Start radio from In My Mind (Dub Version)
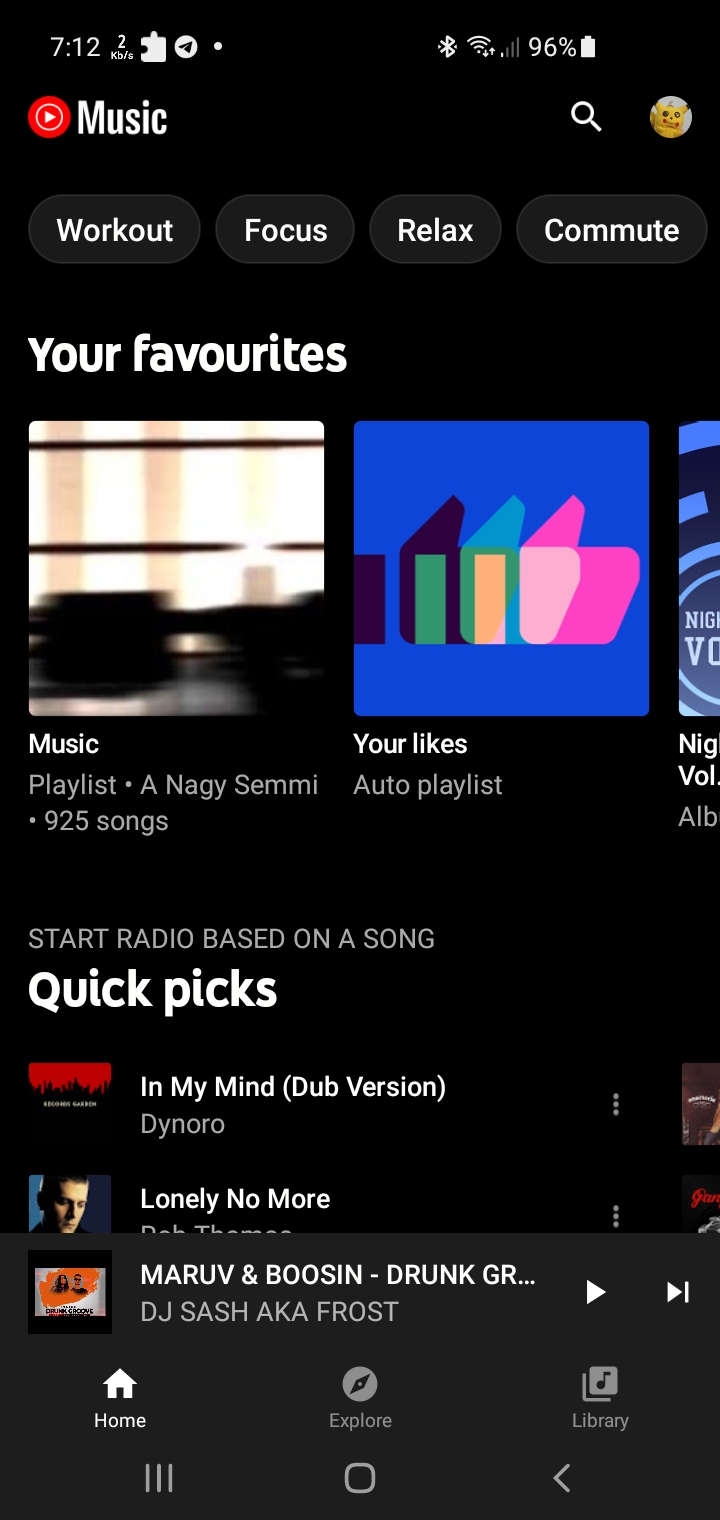Image resolution: width=720 pixels, height=1520 pixels. [292, 1104]
